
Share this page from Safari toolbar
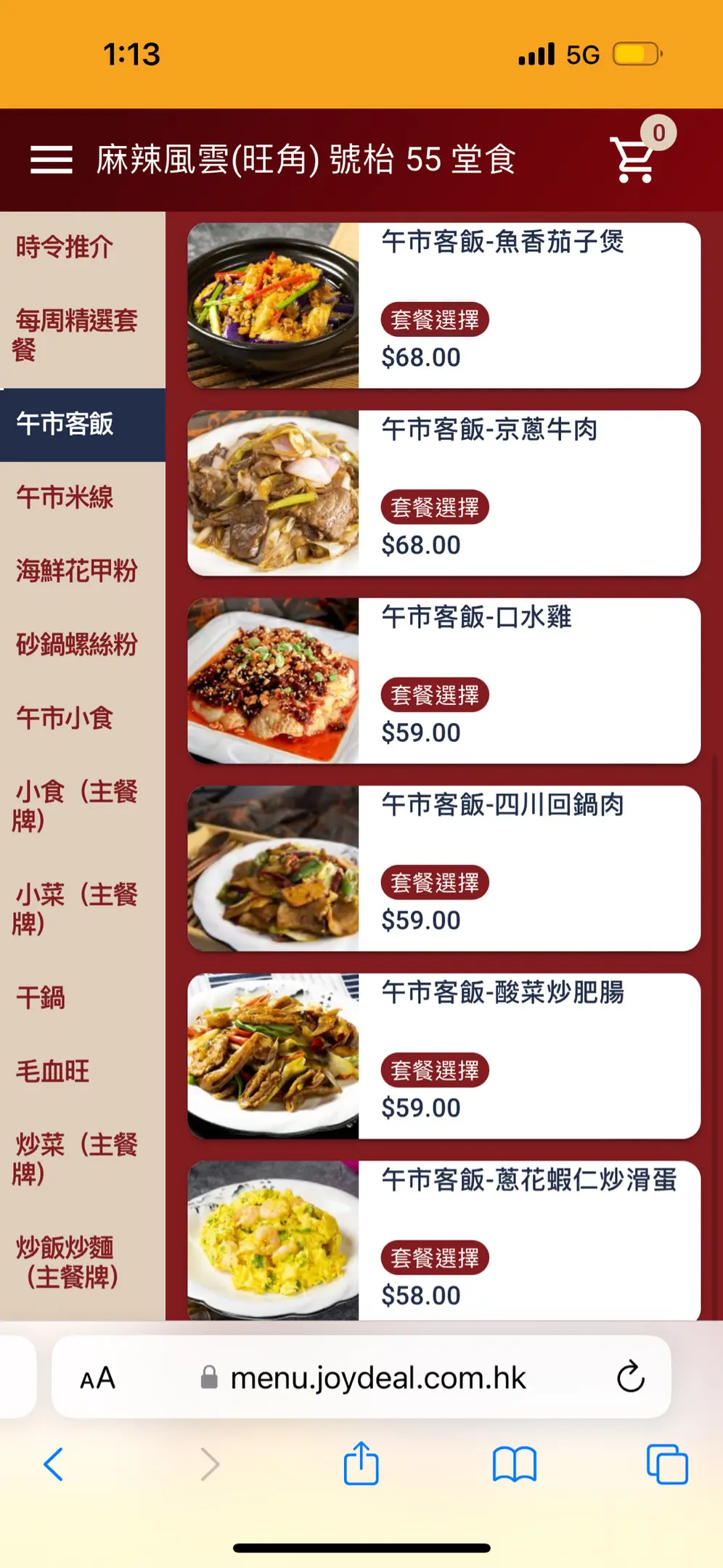pyautogui.click(x=361, y=1464)
